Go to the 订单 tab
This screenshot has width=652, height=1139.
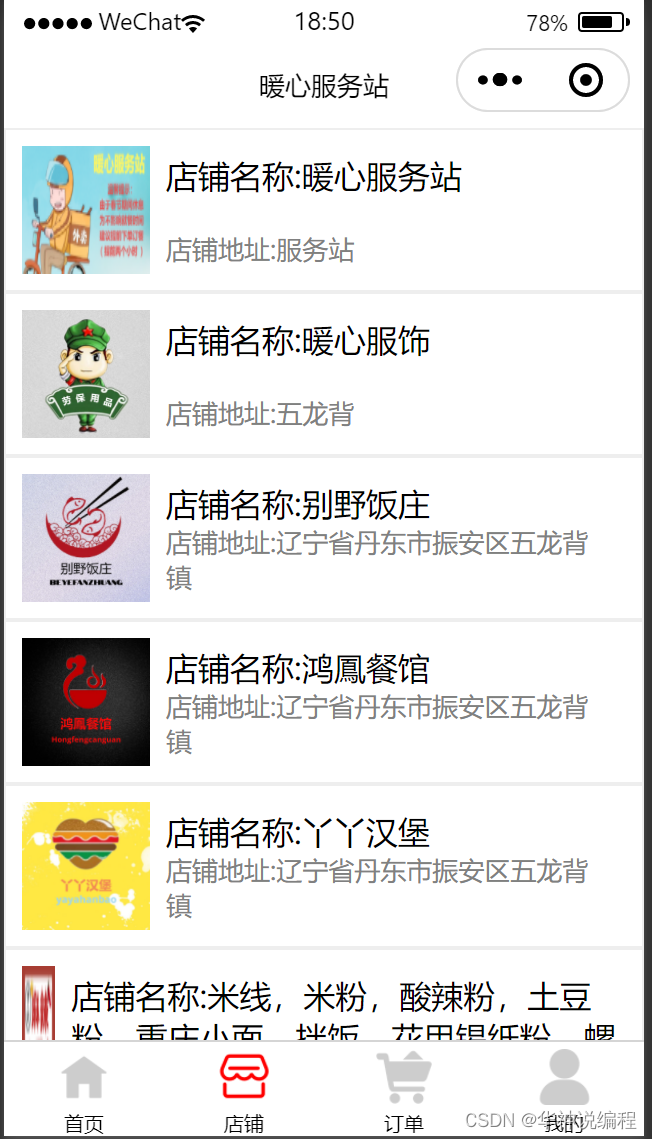pos(404,1092)
